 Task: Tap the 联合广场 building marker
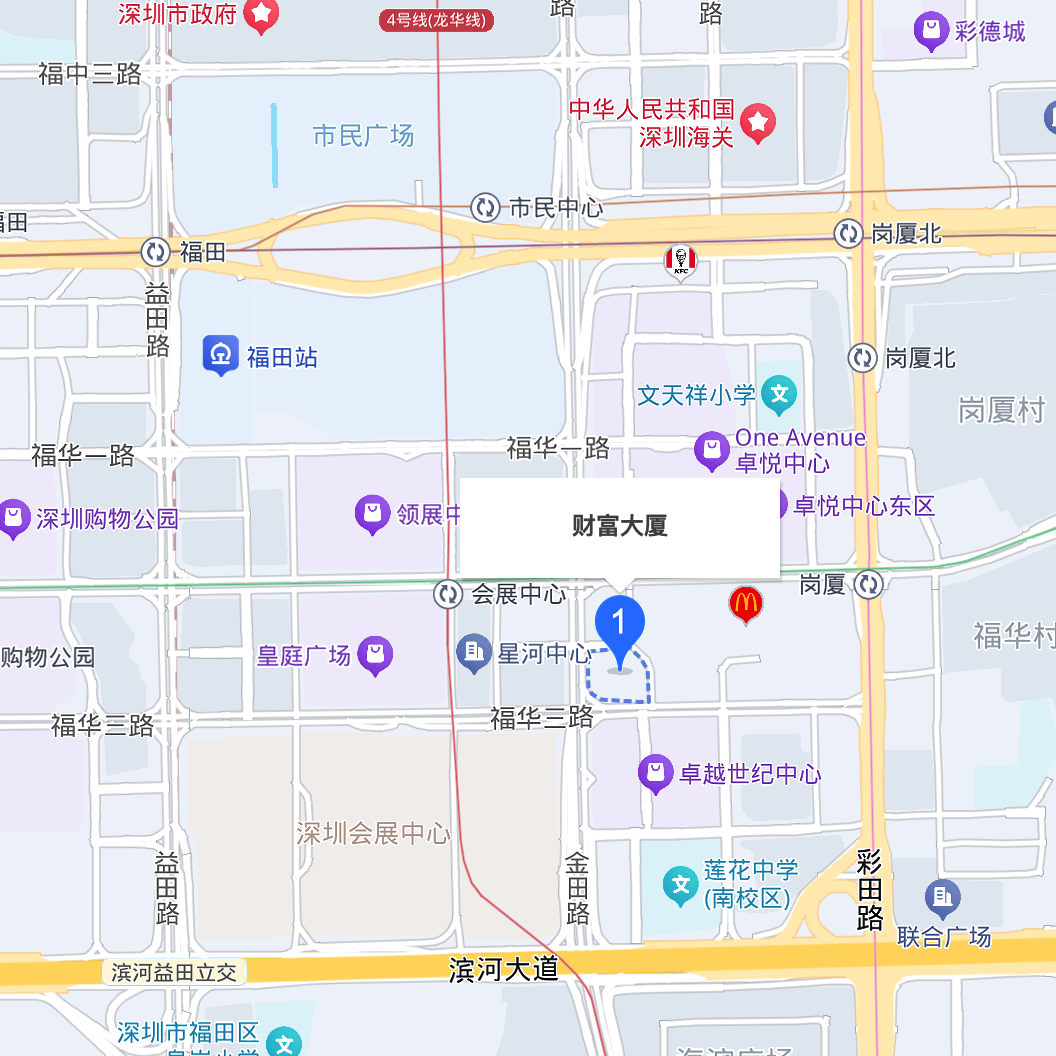click(x=942, y=899)
